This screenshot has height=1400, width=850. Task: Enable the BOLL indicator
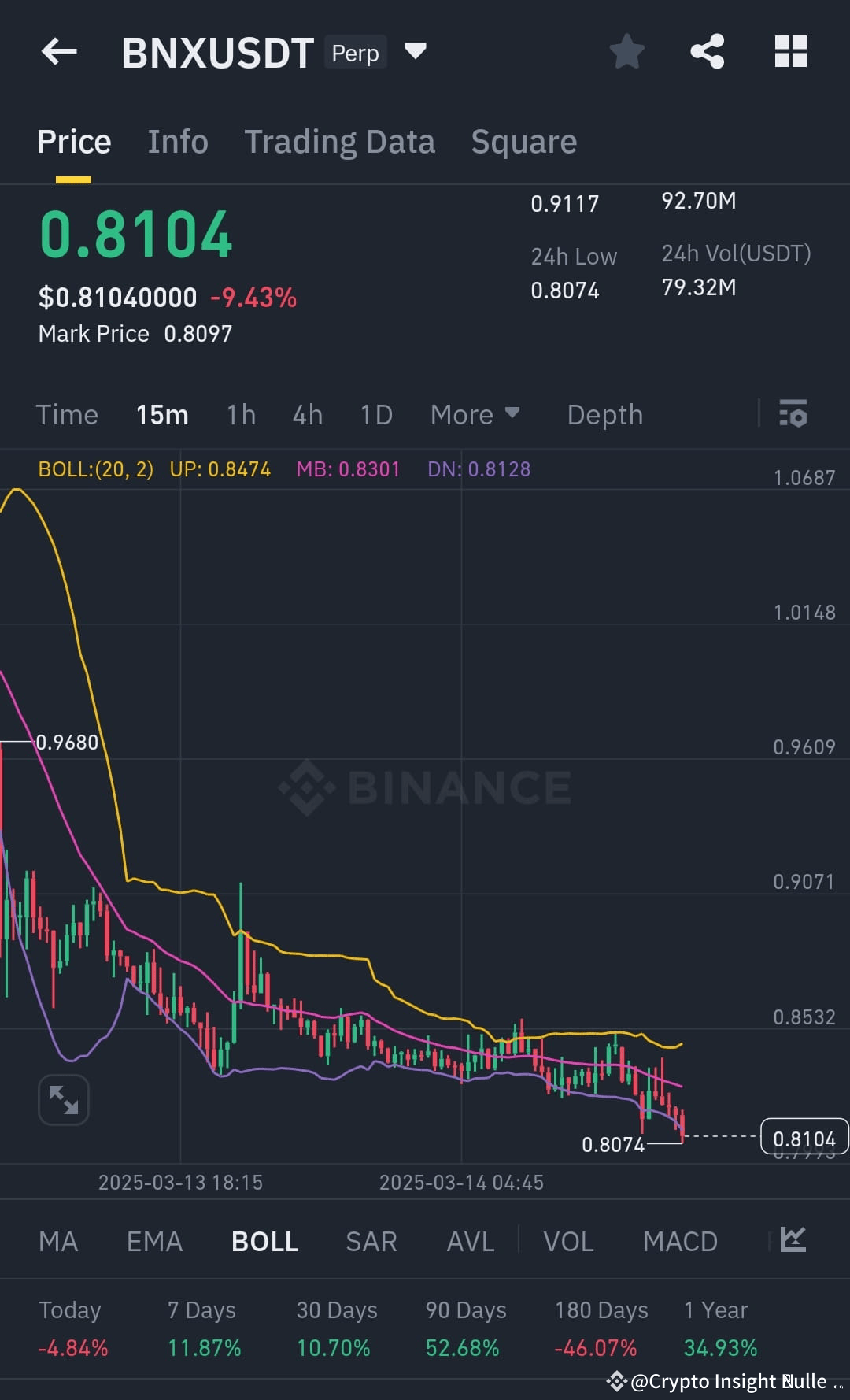pyautogui.click(x=264, y=1240)
